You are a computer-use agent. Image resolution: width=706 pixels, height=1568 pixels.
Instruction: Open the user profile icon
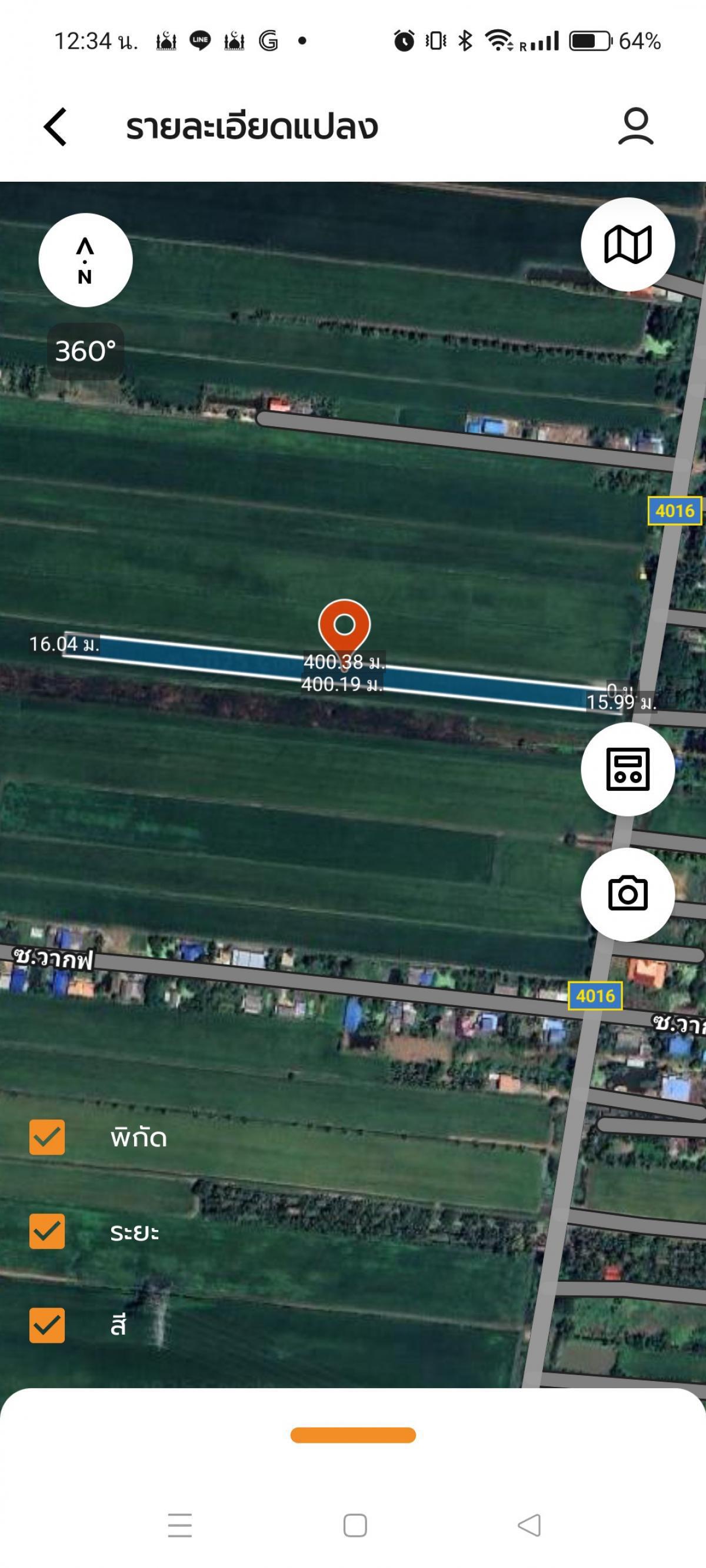point(635,126)
